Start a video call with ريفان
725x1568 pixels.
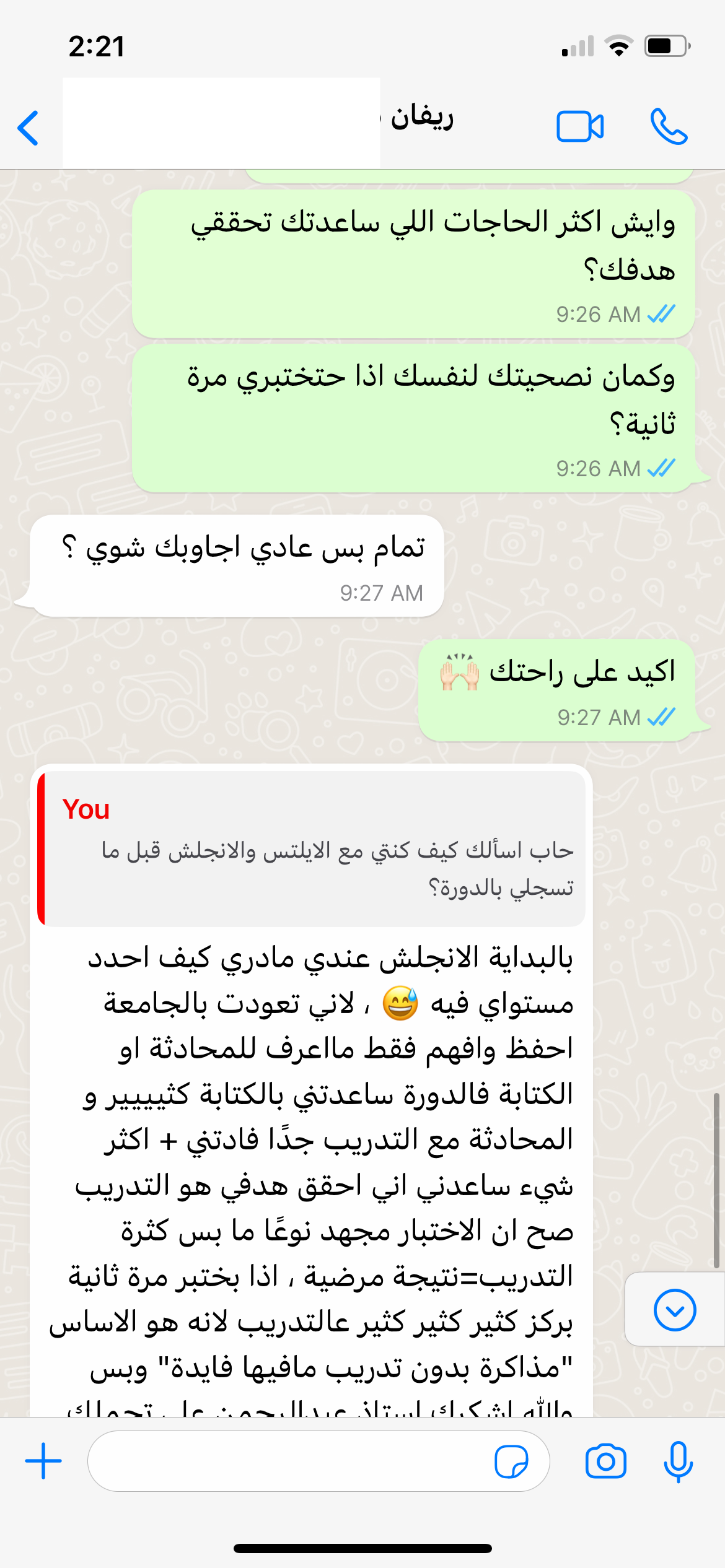pyautogui.click(x=580, y=127)
